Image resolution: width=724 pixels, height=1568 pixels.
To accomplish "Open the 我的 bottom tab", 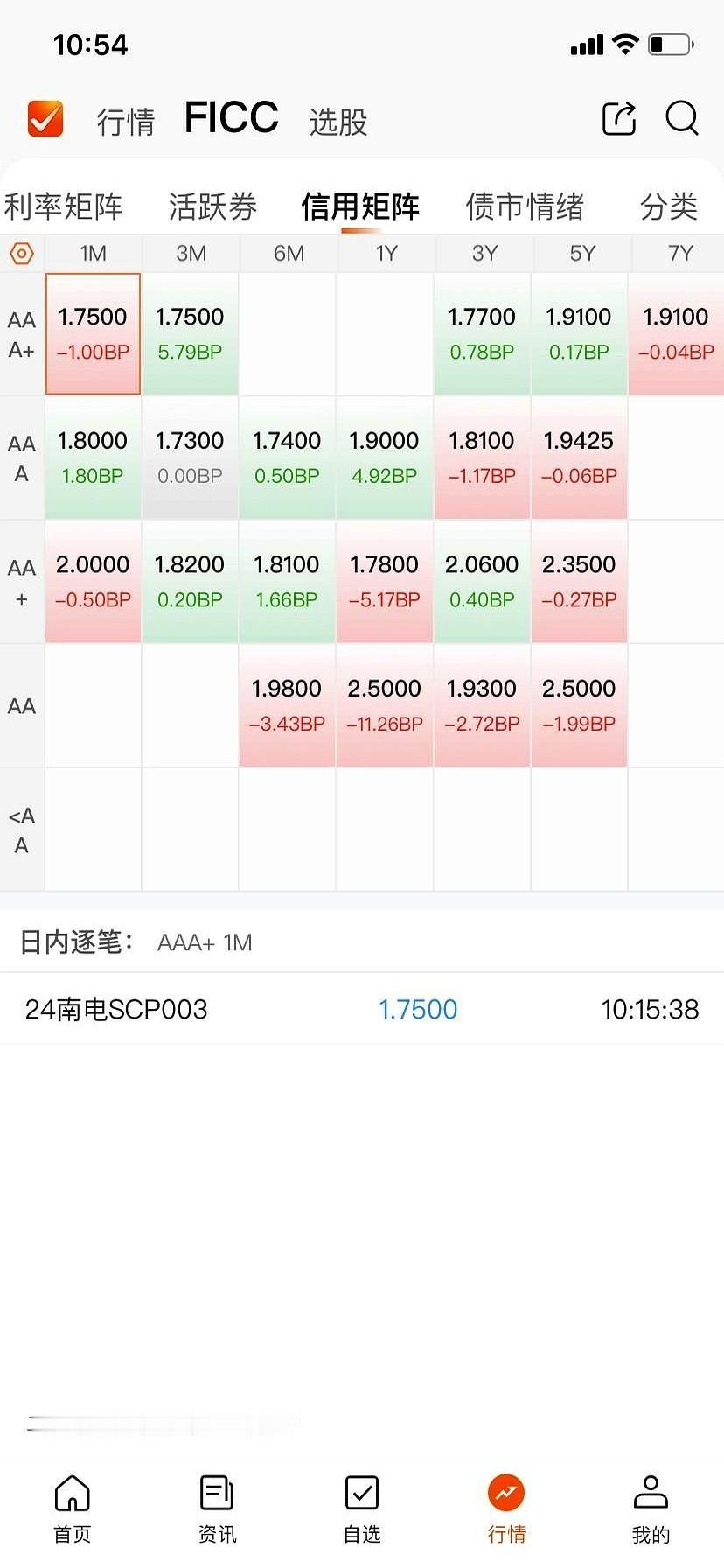I will pyautogui.click(x=651, y=1509).
